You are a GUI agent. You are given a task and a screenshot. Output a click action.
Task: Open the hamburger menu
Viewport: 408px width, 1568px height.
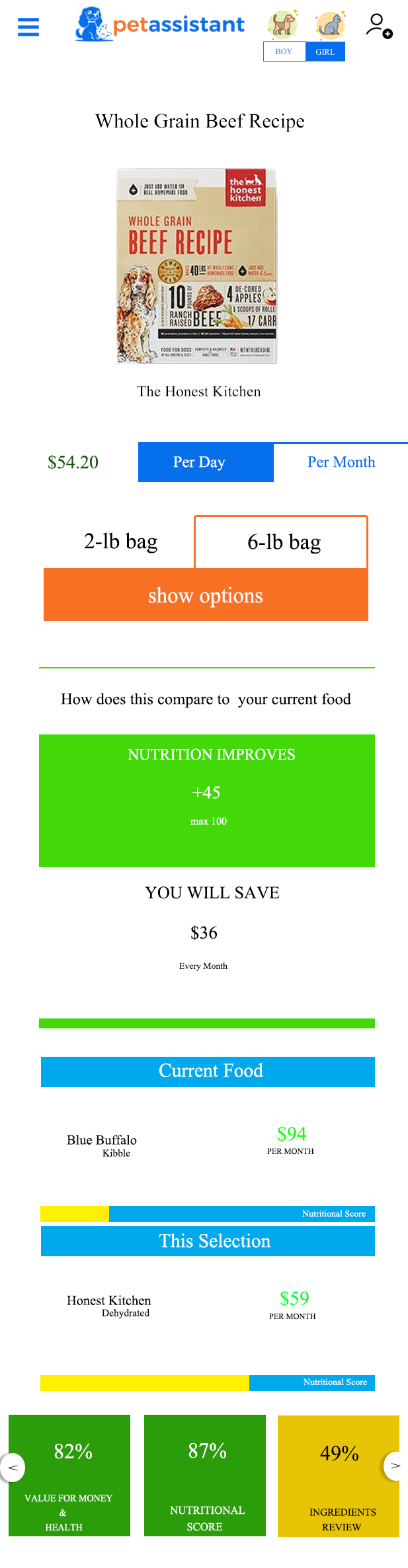click(28, 27)
